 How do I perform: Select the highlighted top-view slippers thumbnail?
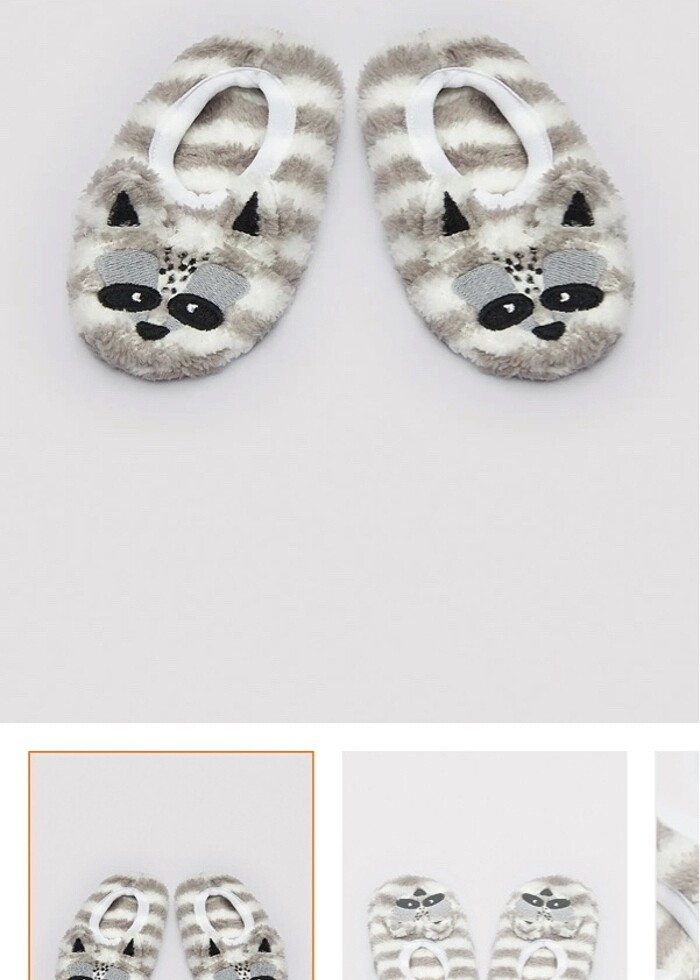click(x=171, y=866)
